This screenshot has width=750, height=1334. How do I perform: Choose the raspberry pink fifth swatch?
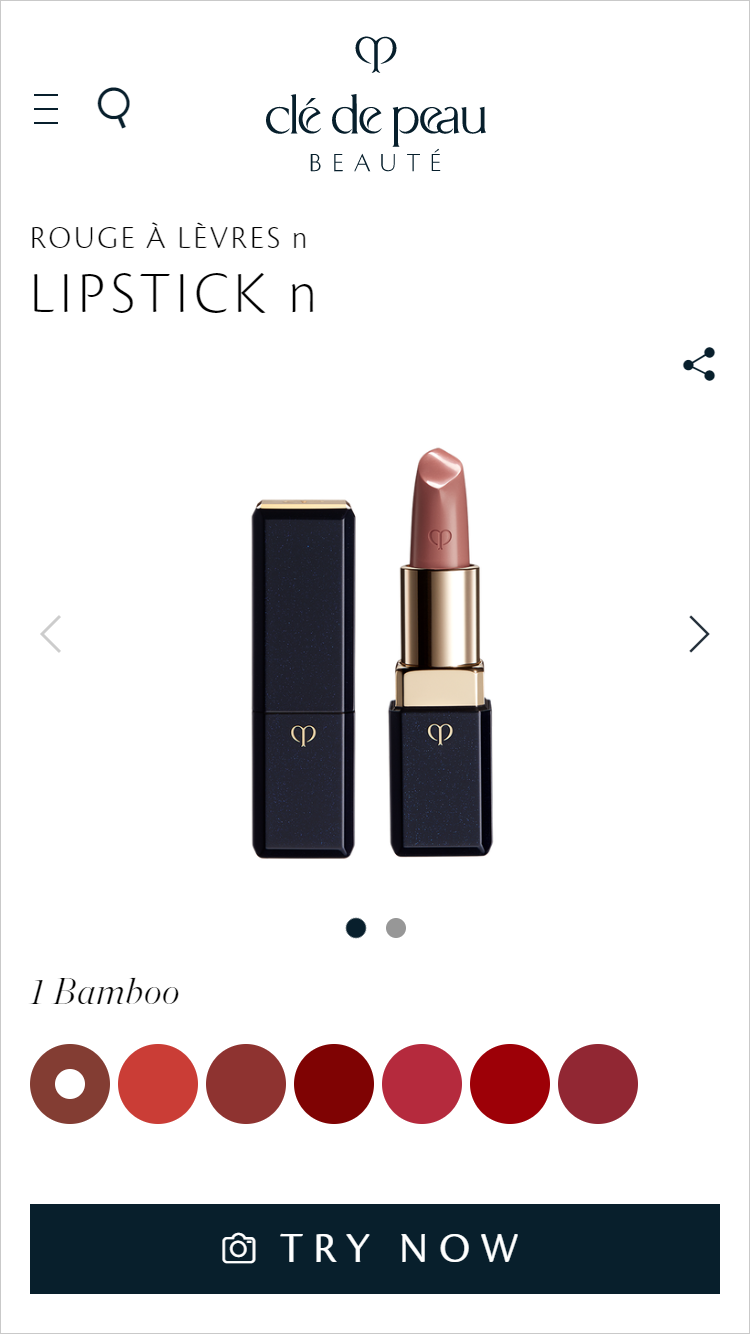[422, 1084]
